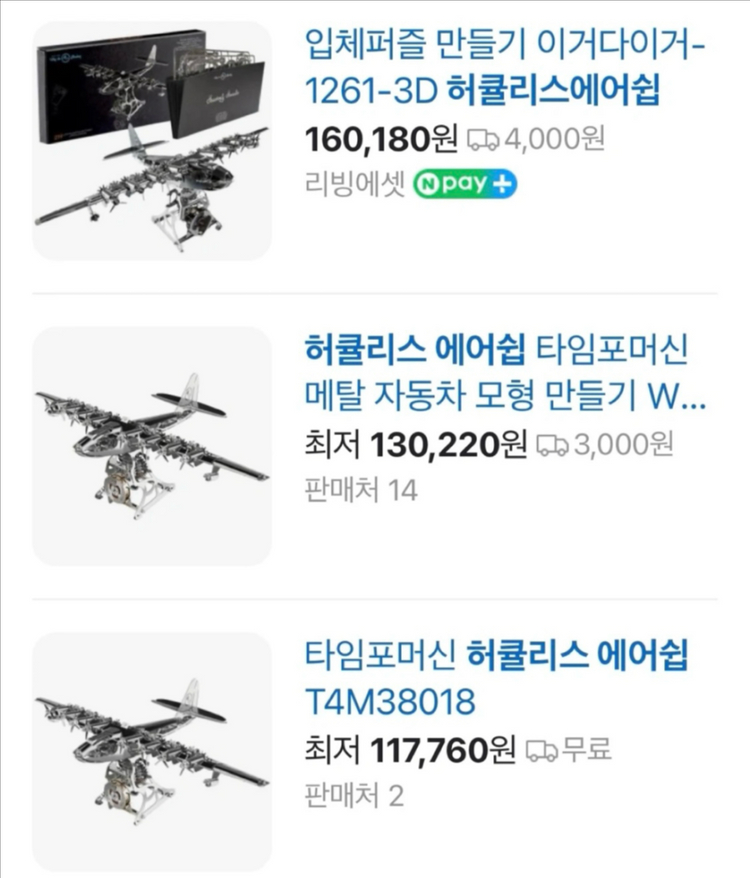Open the 허큘리스 에어쉽 타임포머신 메탈 자동차 모형 listing

tap(505, 374)
